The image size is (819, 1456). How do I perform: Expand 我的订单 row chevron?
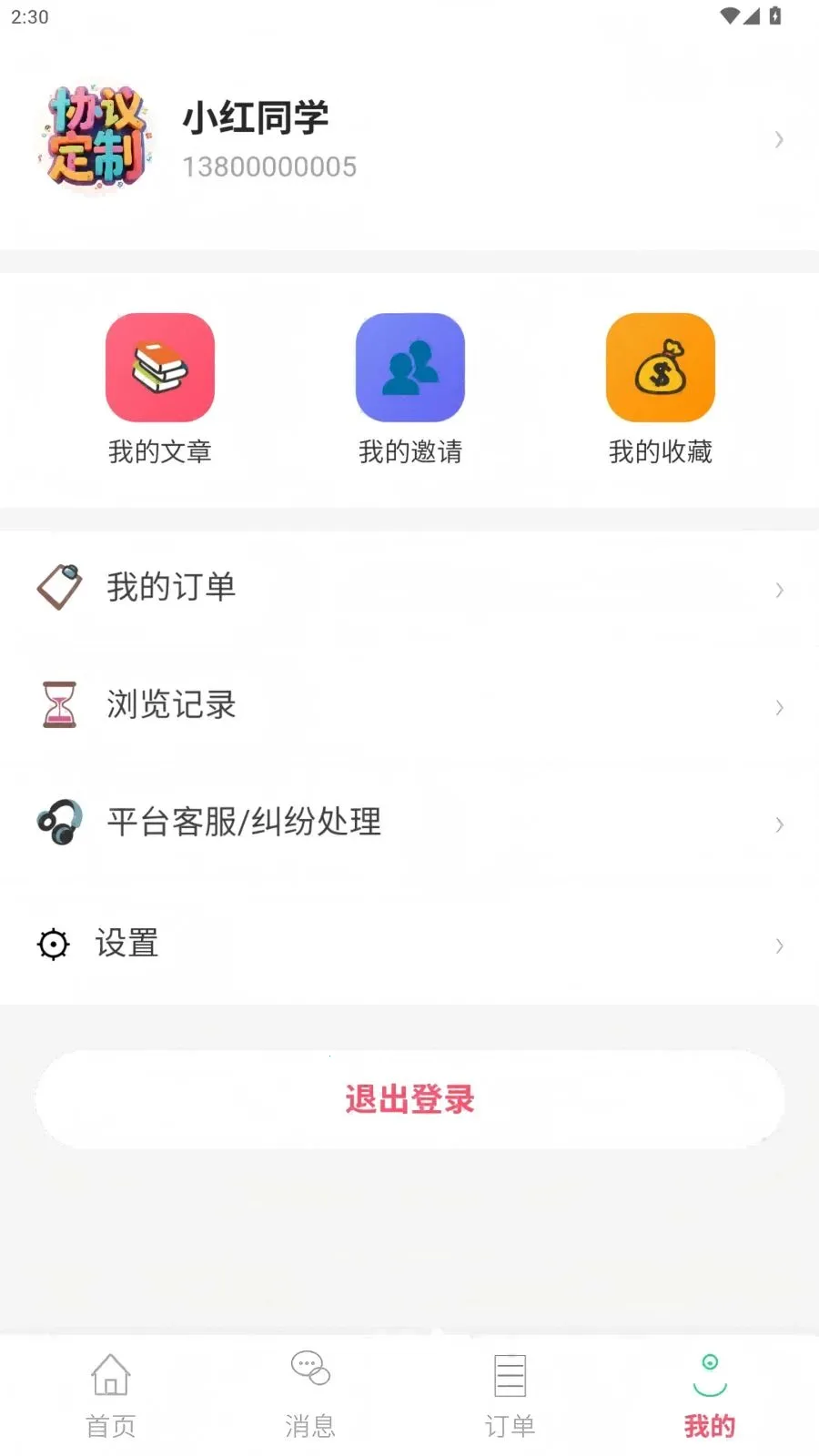(x=780, y=591)
